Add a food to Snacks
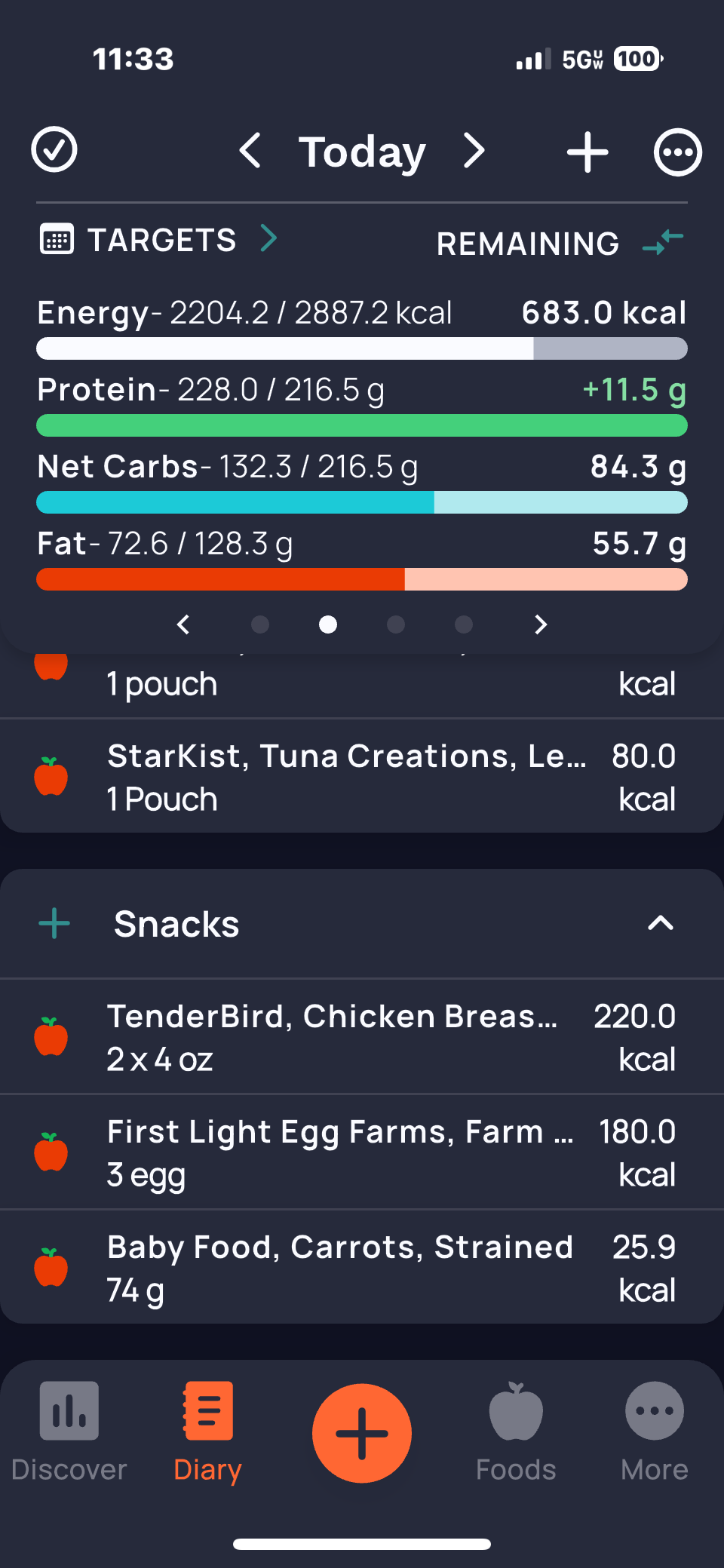Viewport: 724px width, 1568px height. pyautogui.click(x=54, y=924)
